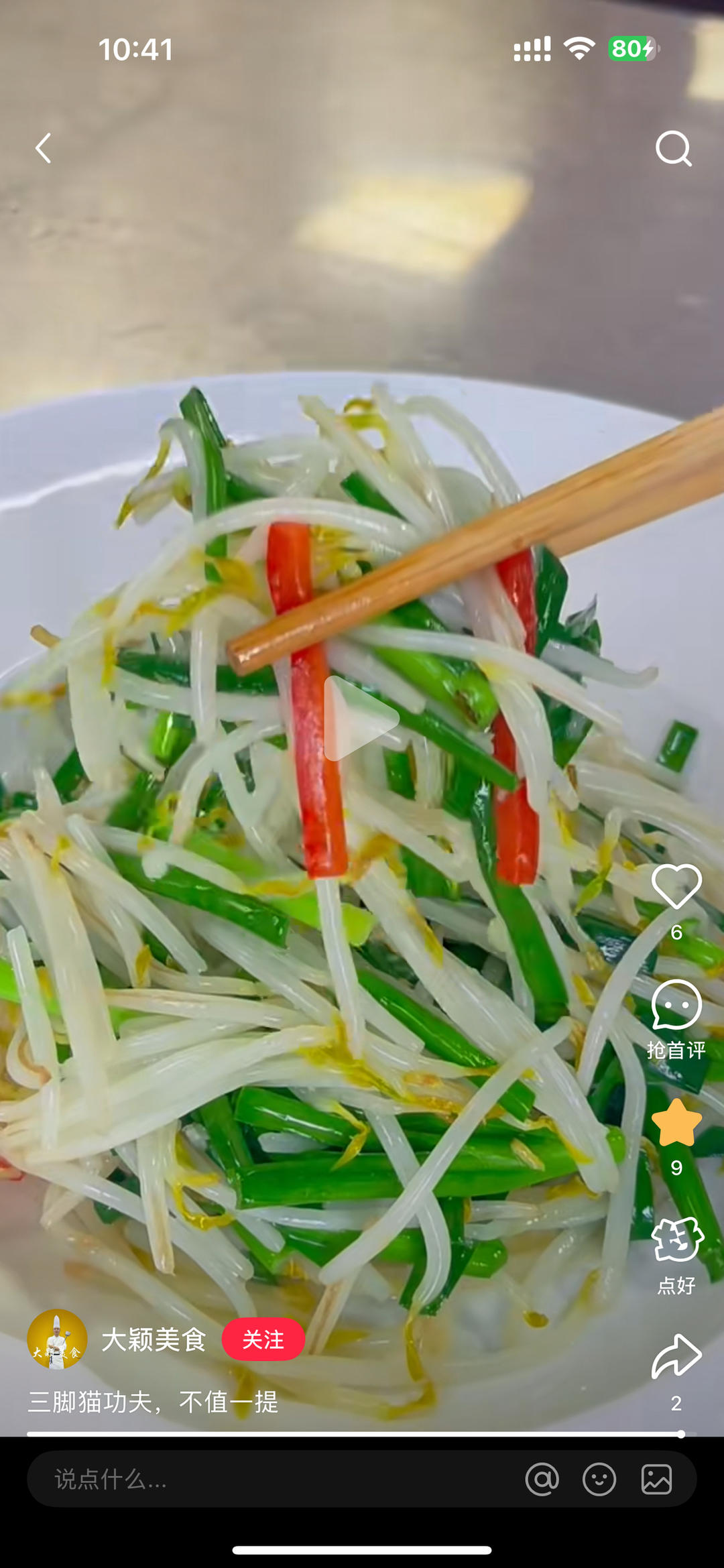Follow 大颖美食 with the 关注 button

click(x=263, y=1339)
